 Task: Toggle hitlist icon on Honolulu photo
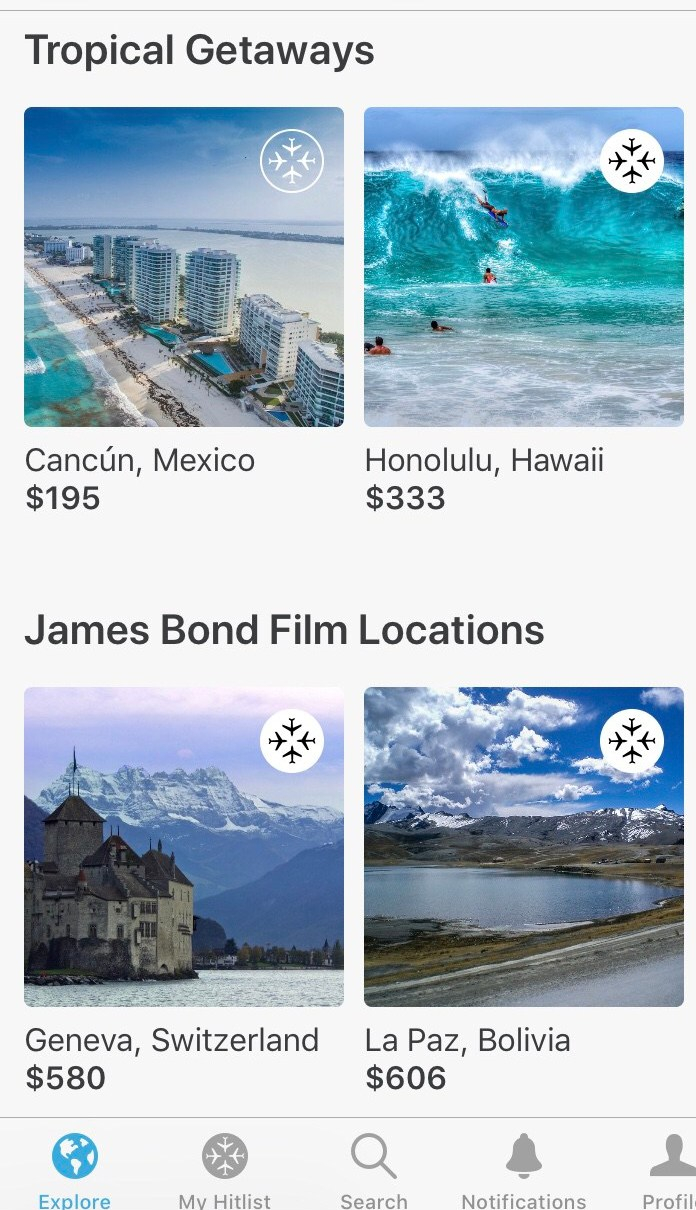click(x=632, y=160)
